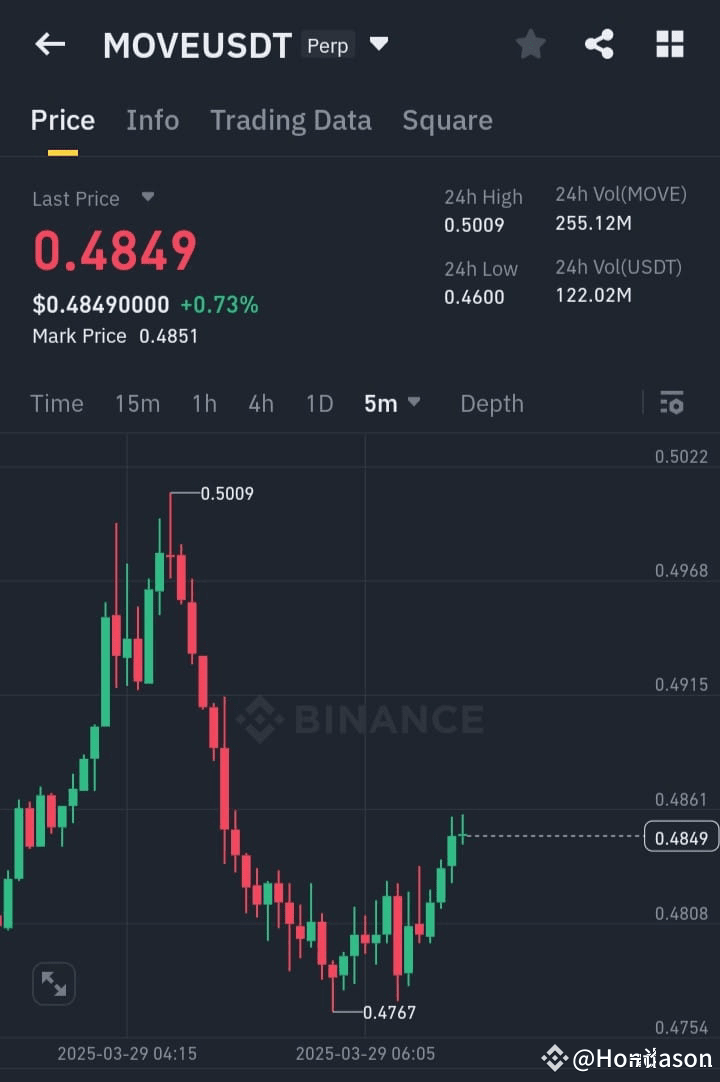Click the Binance diamond logo near the watermark
This screenshot has width=720, height=1082.
click(262, 716)
